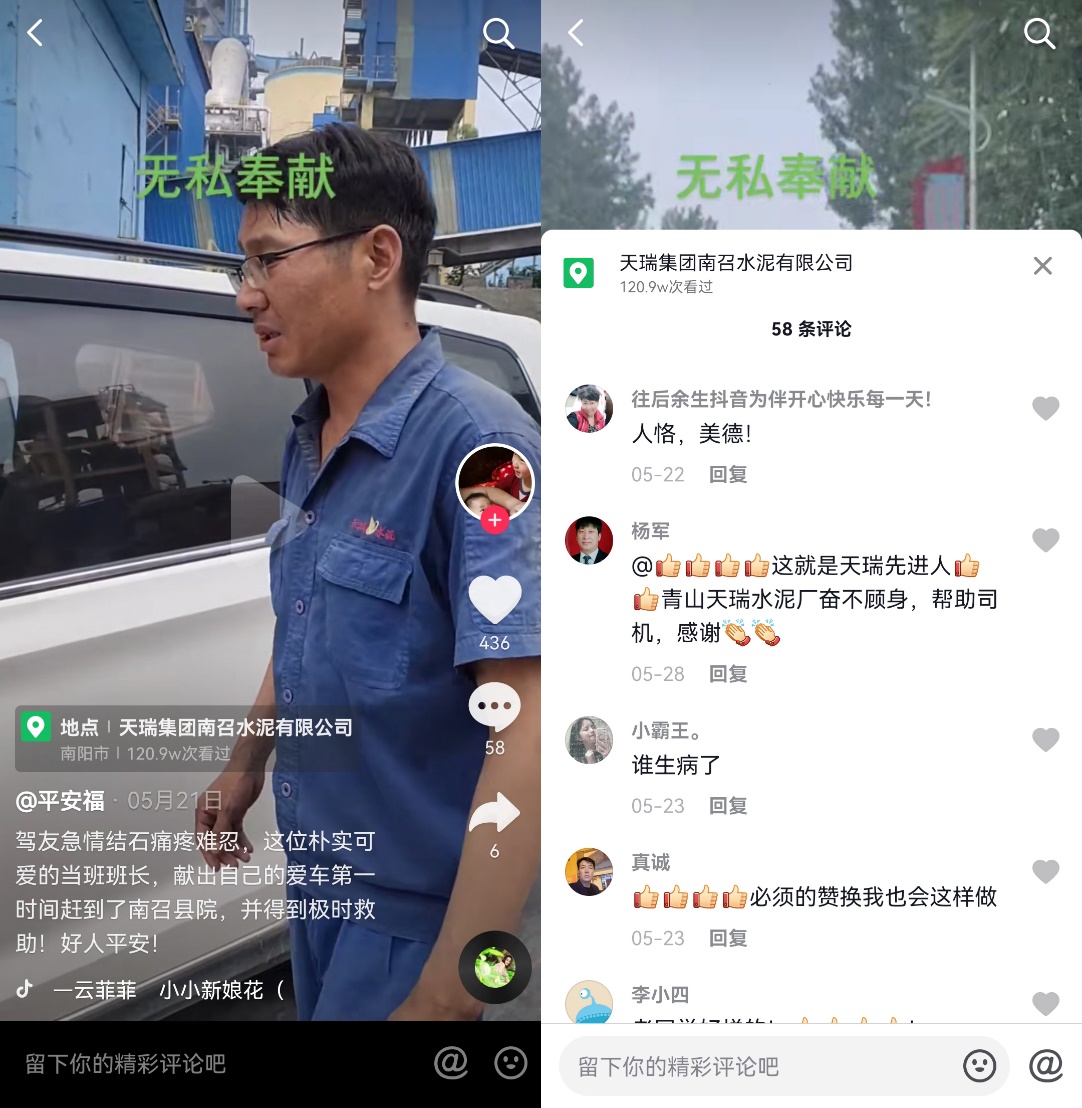Screen dimensions: 1082x1108
Task: Like 小霸王。's comment
Action: (1045, 740)
